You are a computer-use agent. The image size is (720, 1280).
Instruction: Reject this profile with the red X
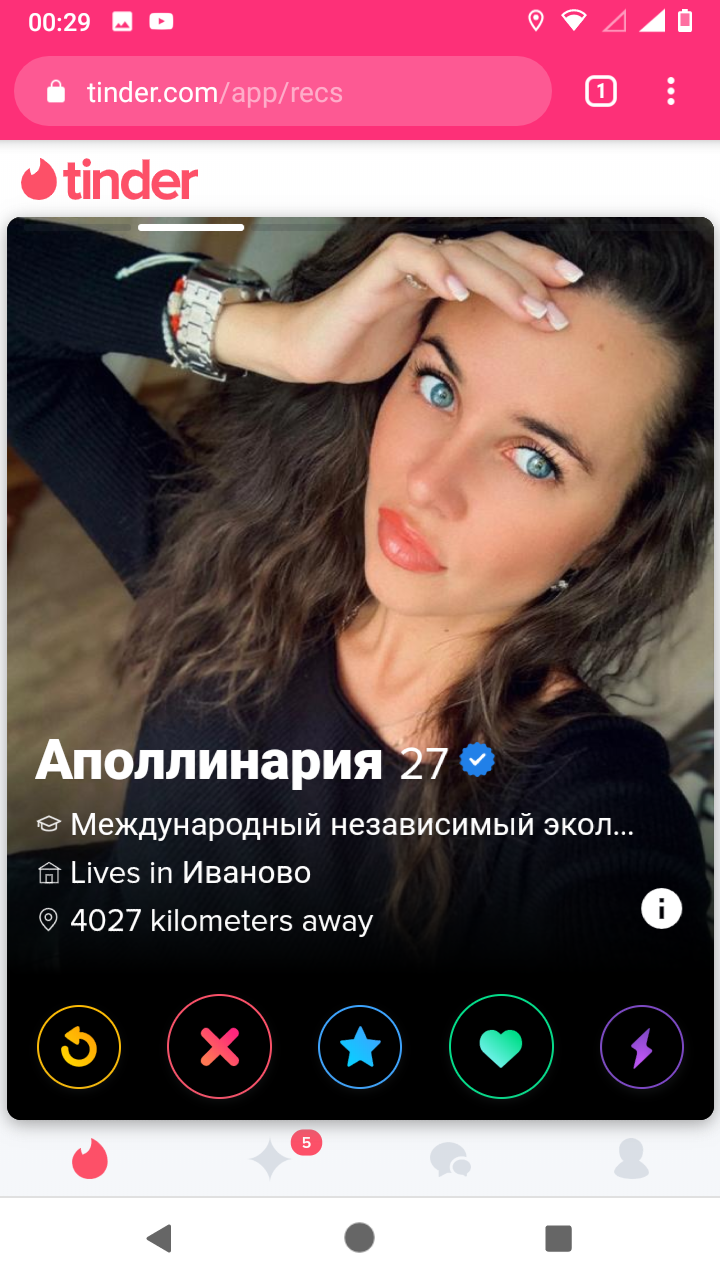coord(219,1048)
